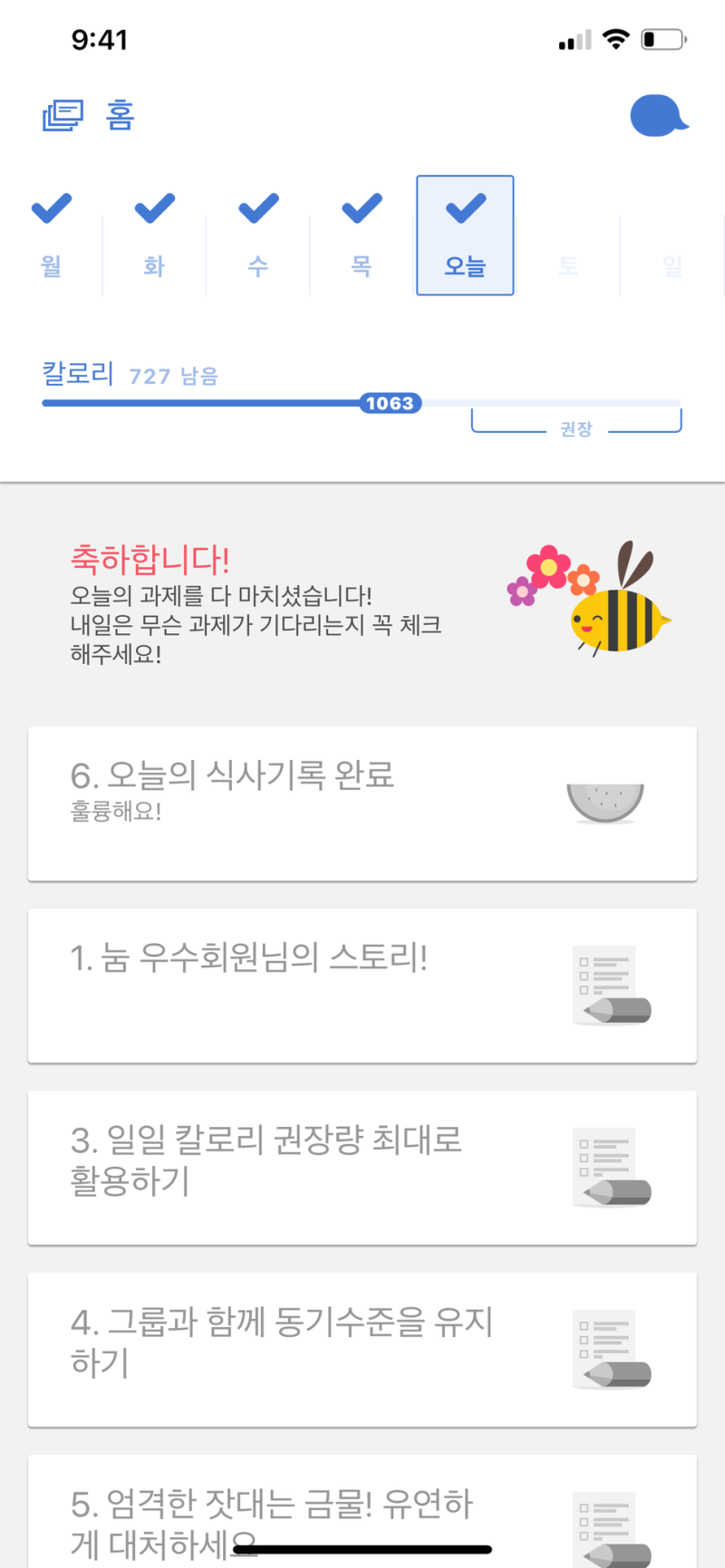This screenshot has width=725, height=1568.
Task: Tap the 오늘 day tab
Action: point(465,236)
